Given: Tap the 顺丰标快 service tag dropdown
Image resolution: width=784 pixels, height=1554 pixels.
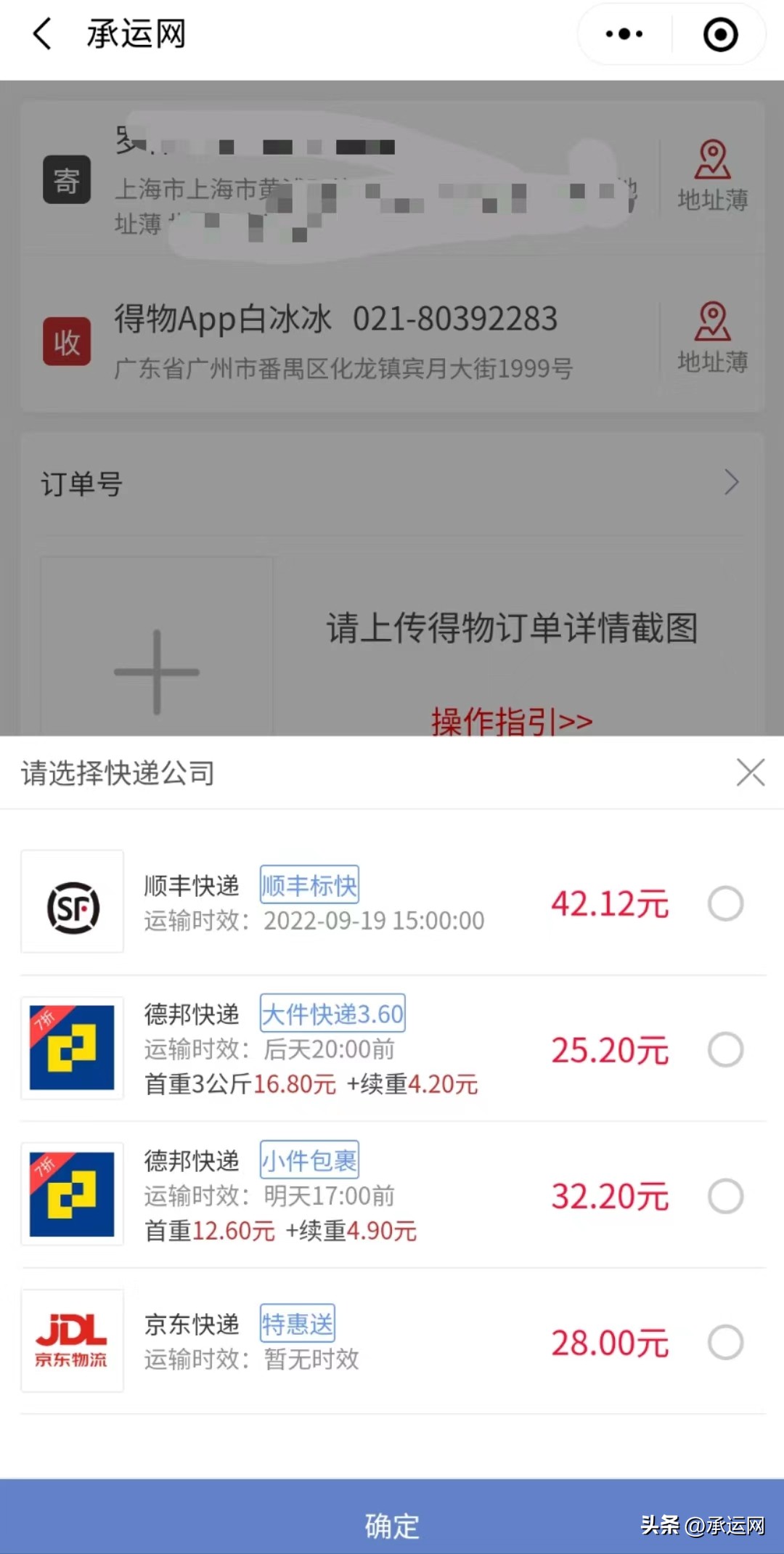Looking at the screenshot, I should coord(309,884).
